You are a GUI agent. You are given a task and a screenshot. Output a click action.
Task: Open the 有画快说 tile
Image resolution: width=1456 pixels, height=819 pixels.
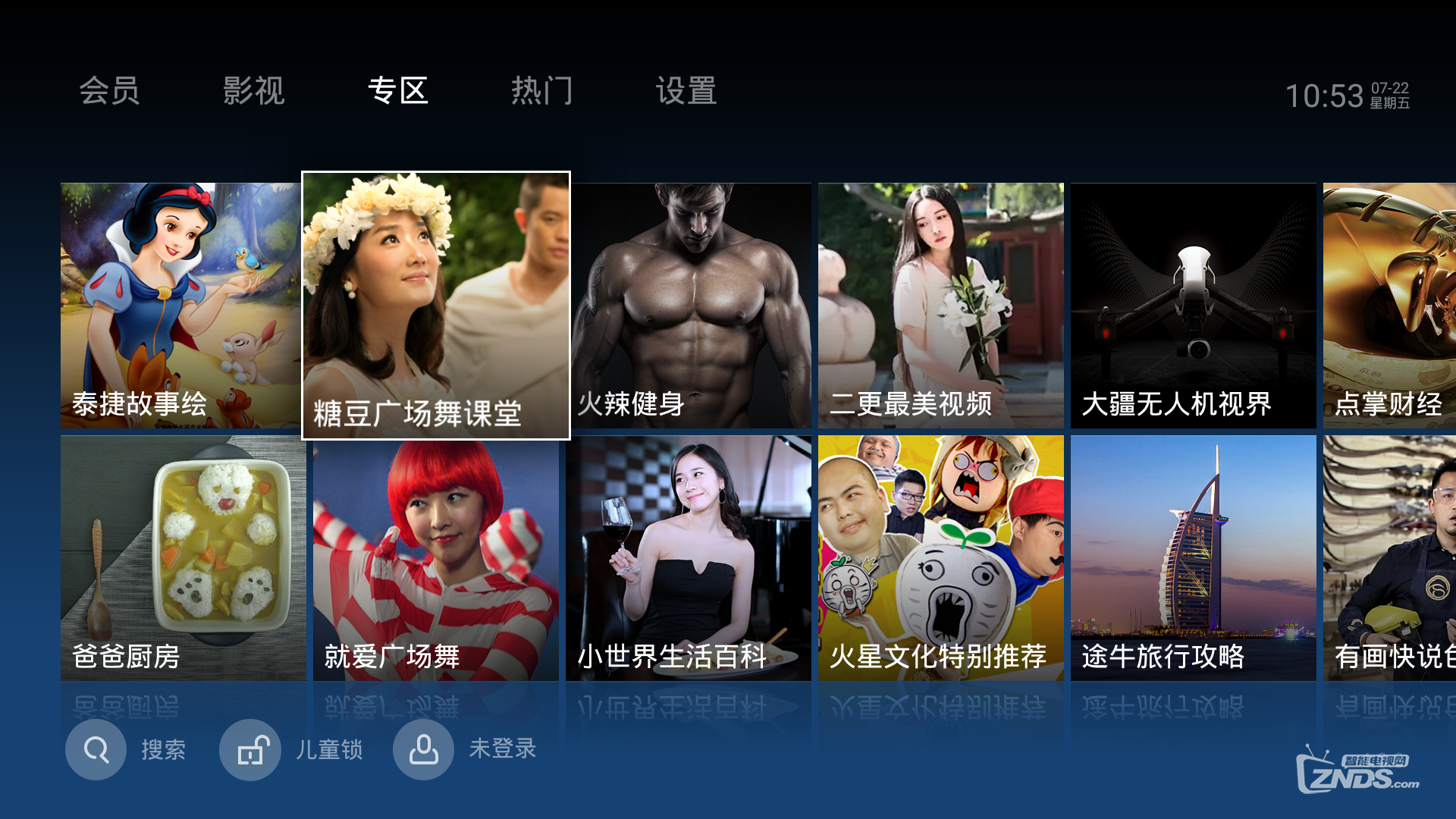pos(1389,557)
